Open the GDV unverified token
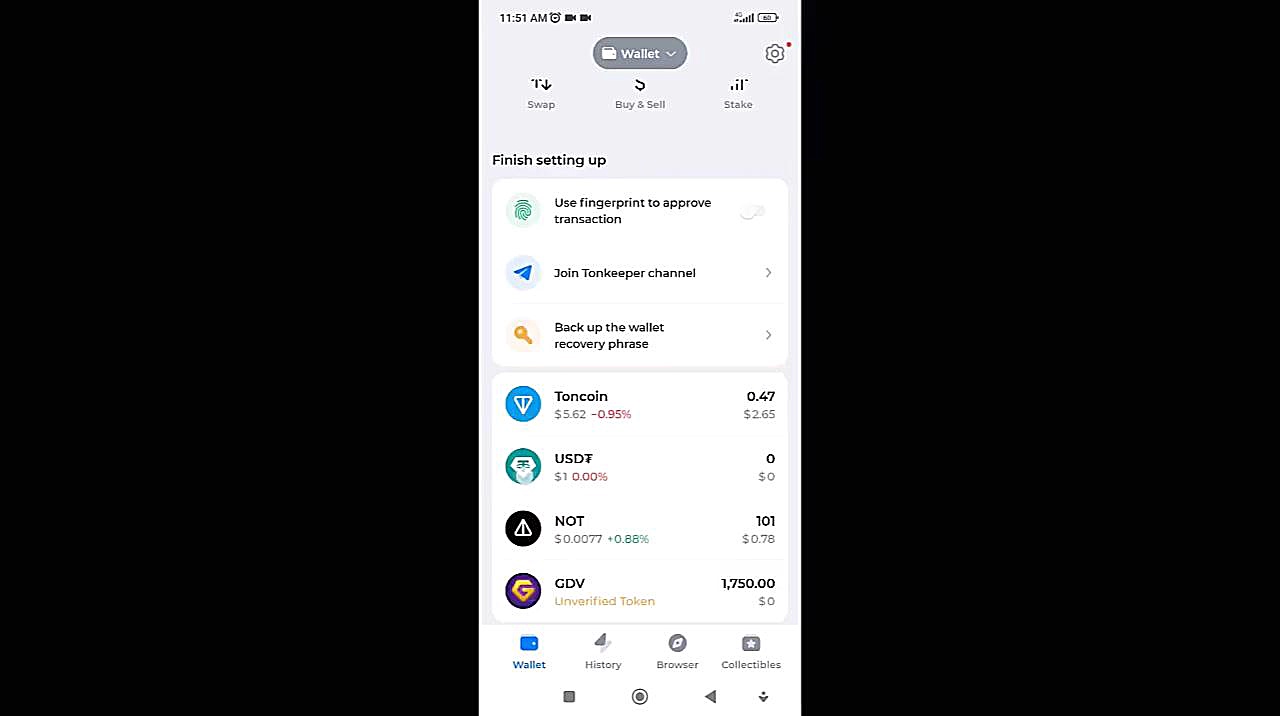Viewport: 1280px width, 716px height. point(640,591)
